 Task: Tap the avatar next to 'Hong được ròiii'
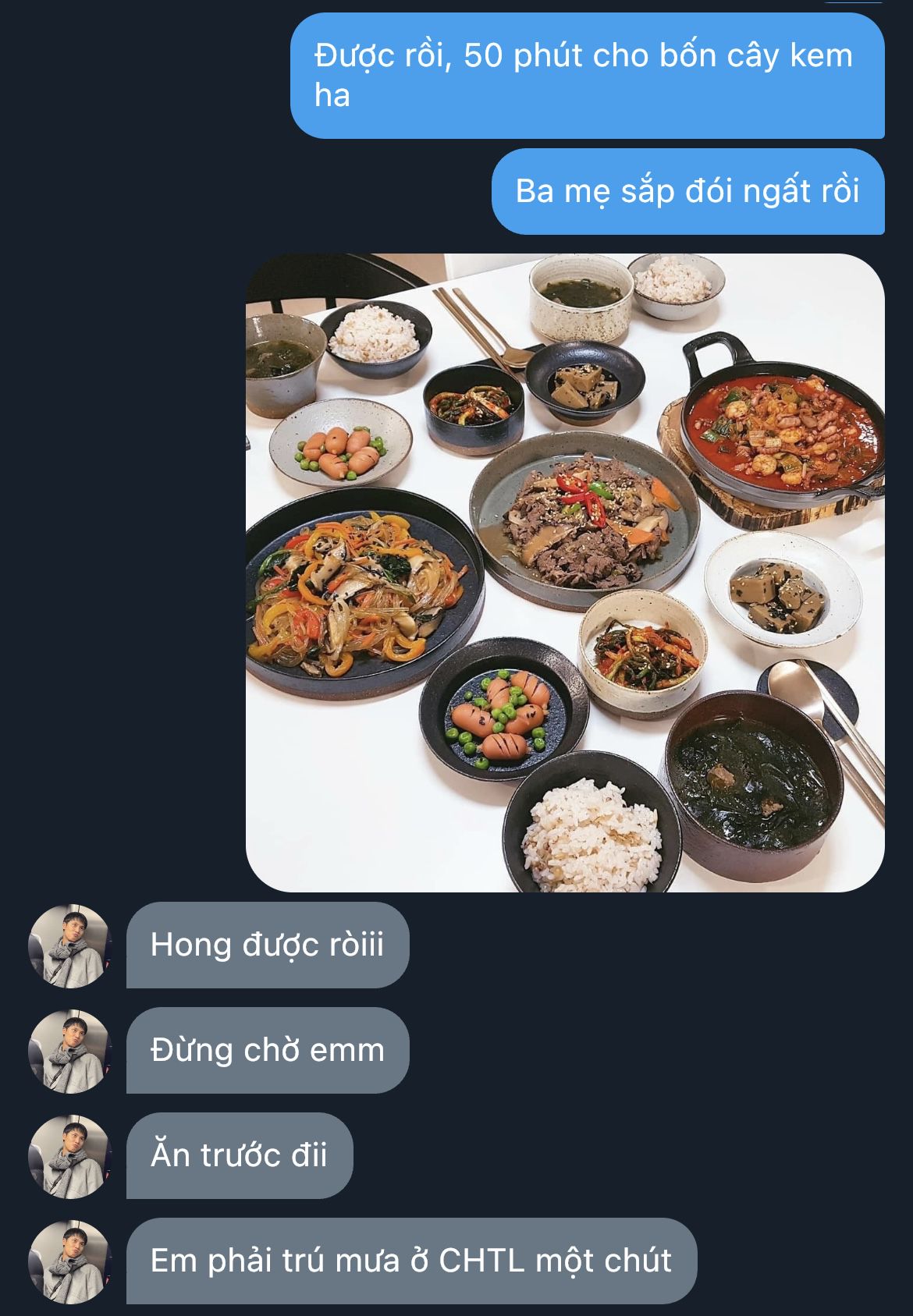[69, 945]
